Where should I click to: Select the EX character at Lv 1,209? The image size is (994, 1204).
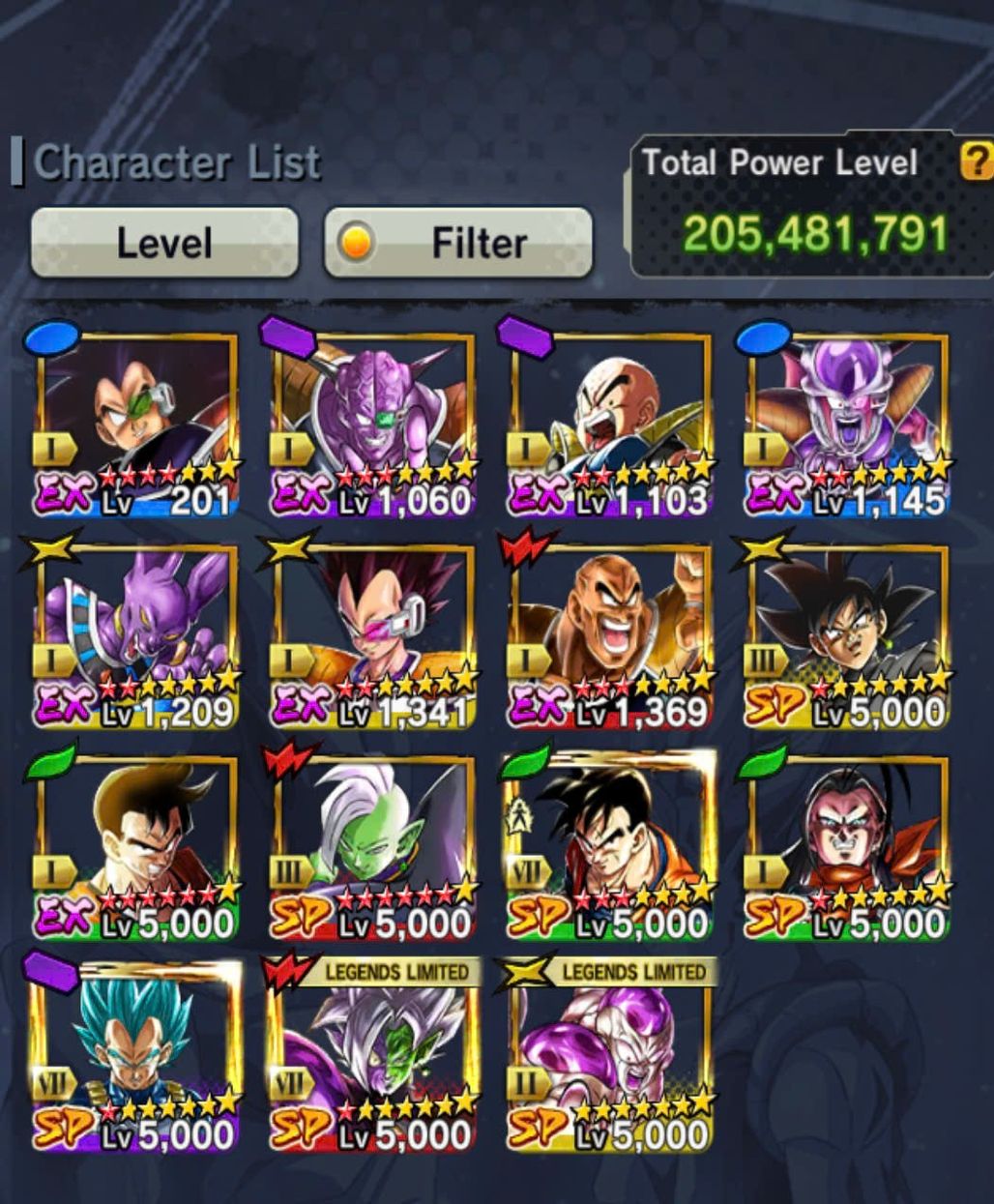[x=137, y=635]
